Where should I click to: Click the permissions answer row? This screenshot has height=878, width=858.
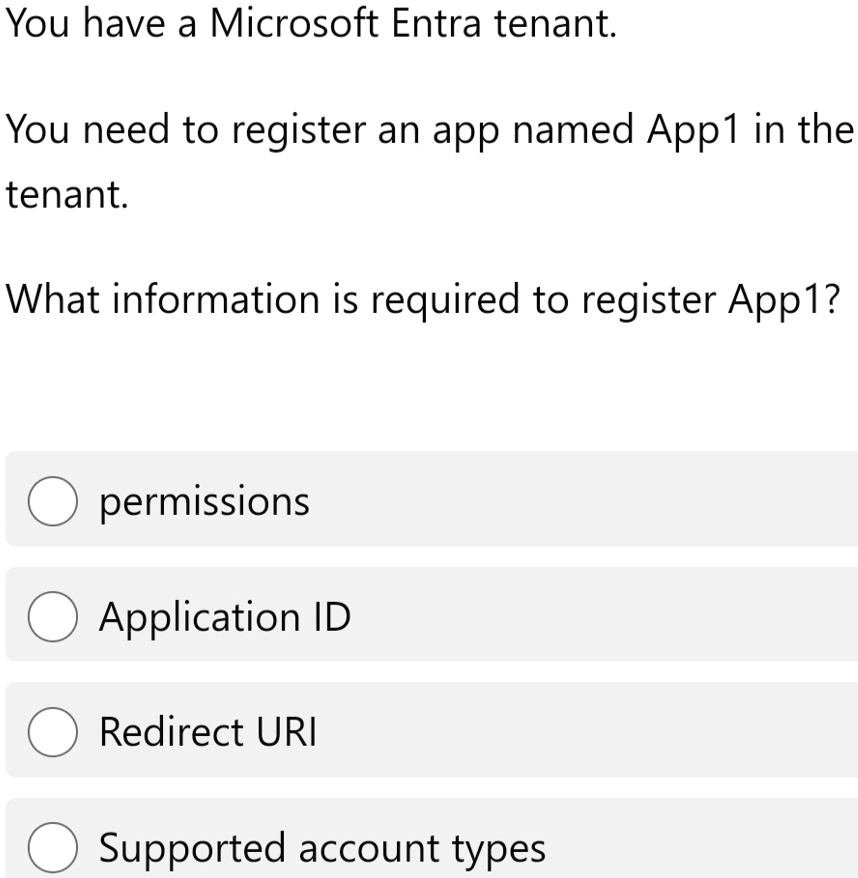(x=428, y=500)
